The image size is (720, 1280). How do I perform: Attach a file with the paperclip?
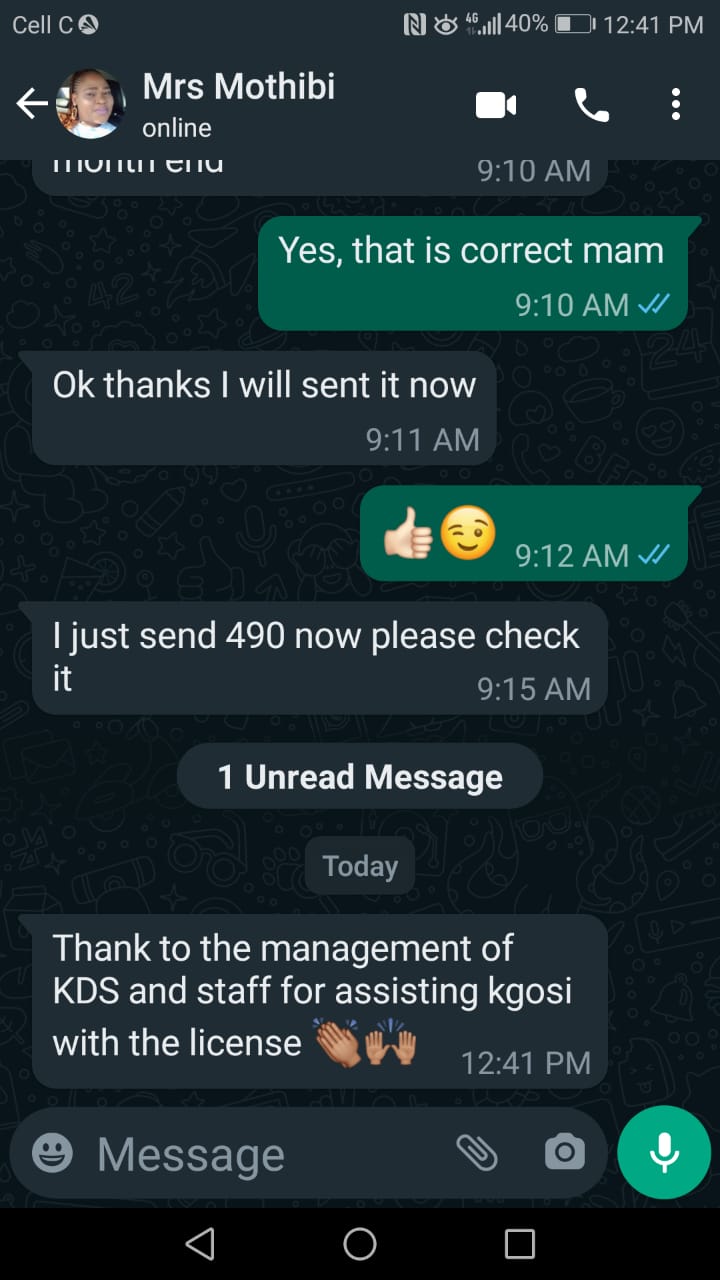[x=477, y=1153]
